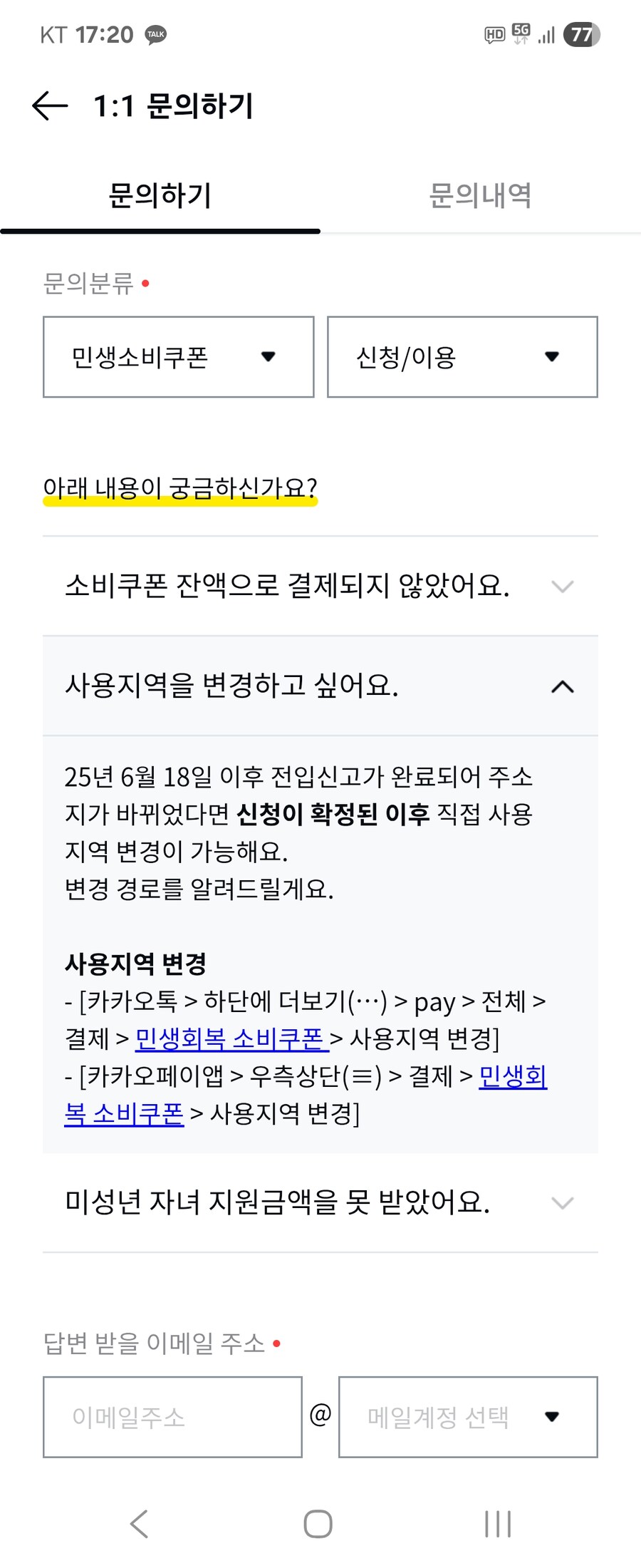Tap the battery indicator showing 77
Screen dimensions: 641x1568
click(581, 33)
